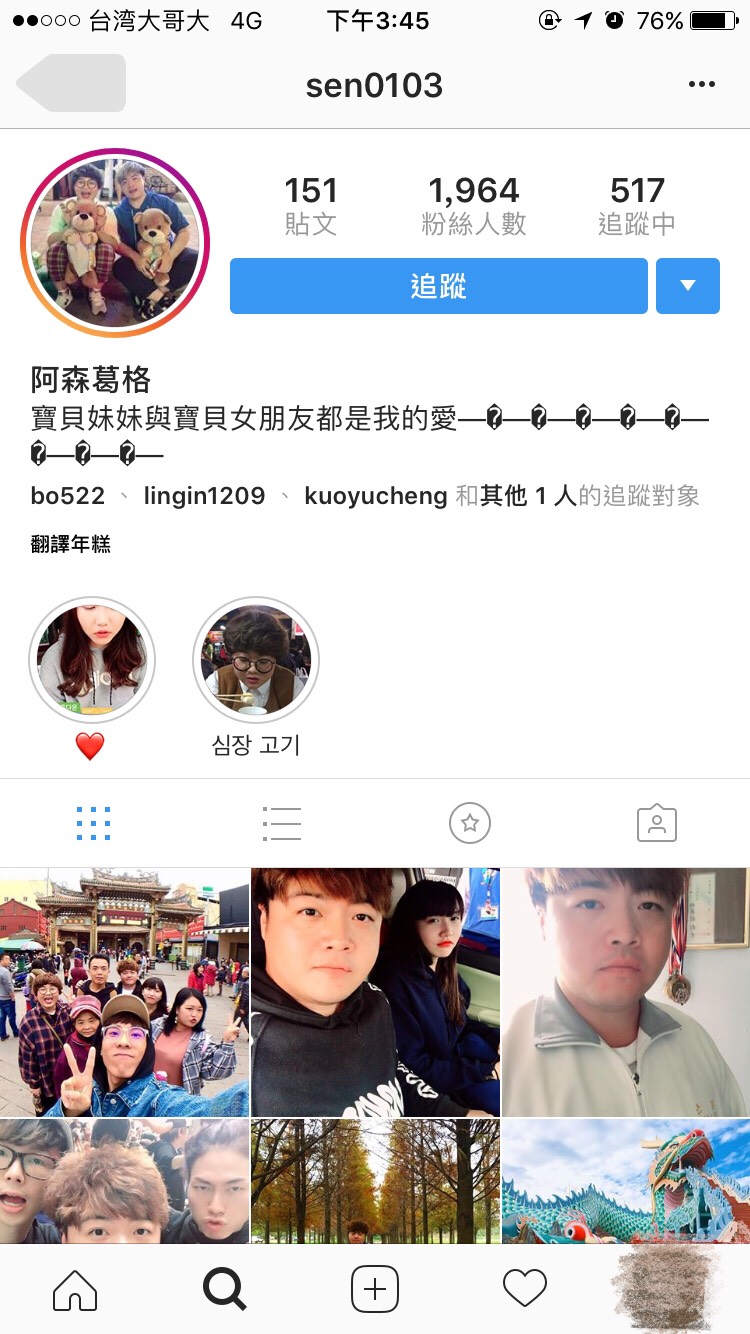Viewport: 750px width, 1334px height.
Task: Open the red heart story highlight
Action: 91,660
